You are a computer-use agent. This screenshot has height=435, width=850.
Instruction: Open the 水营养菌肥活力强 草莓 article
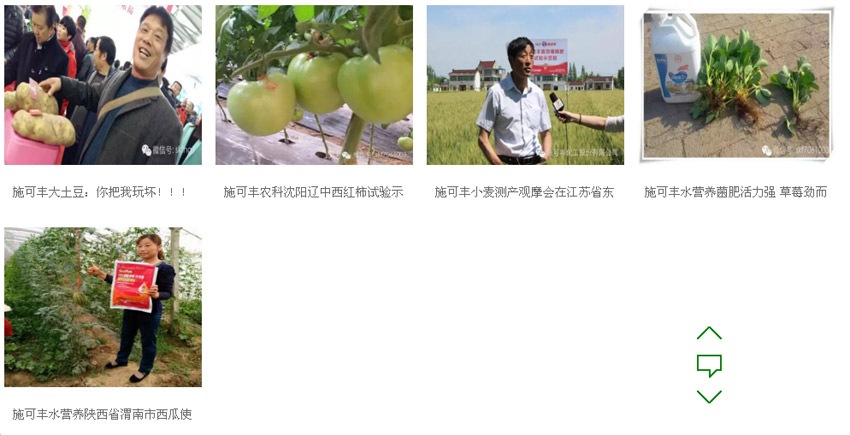coord(736,86)
